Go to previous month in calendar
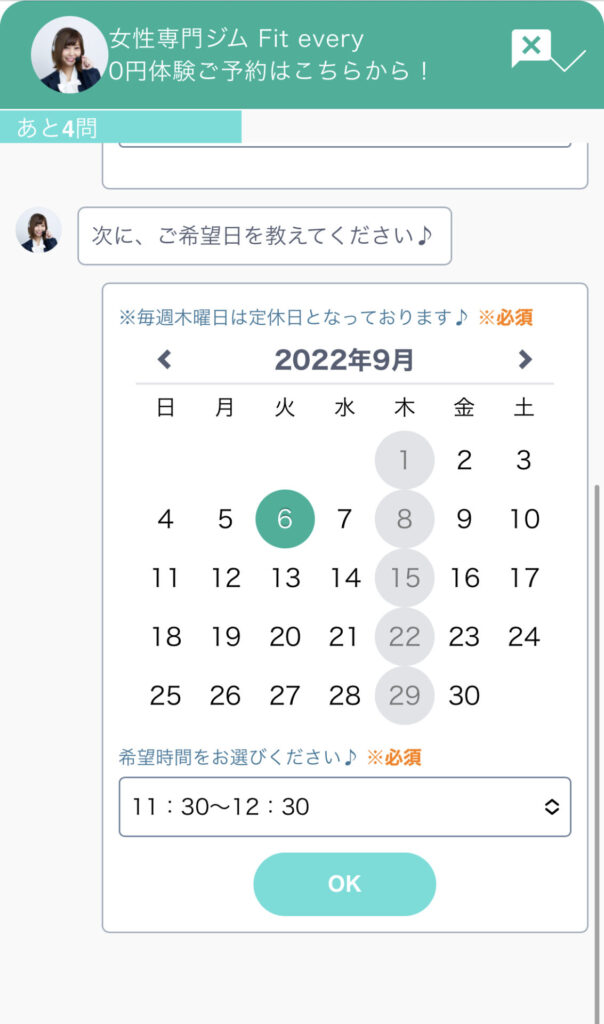Viewport: 604px width, 1024px height. [165, 360]
